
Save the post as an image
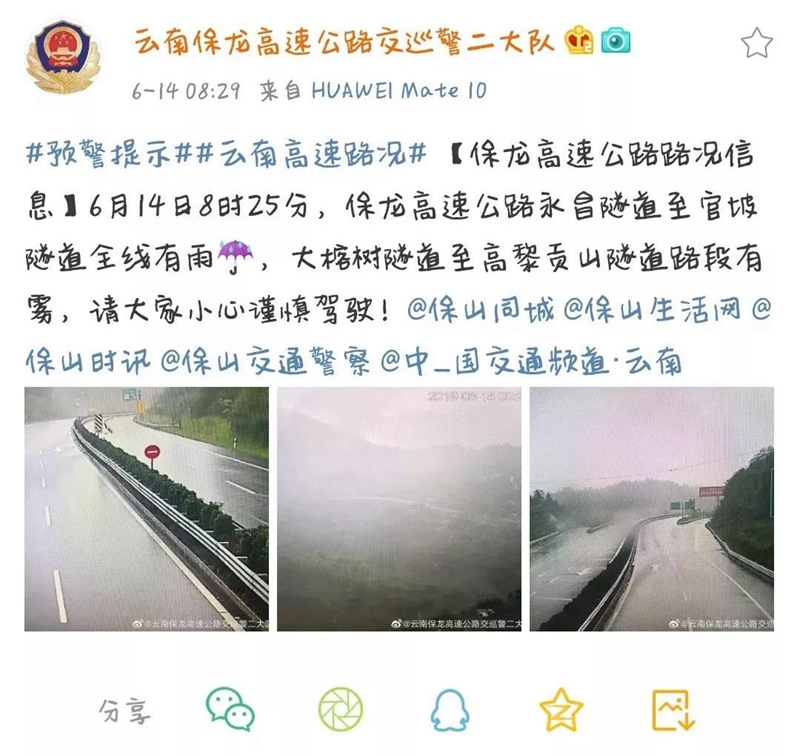pos(672,709)
